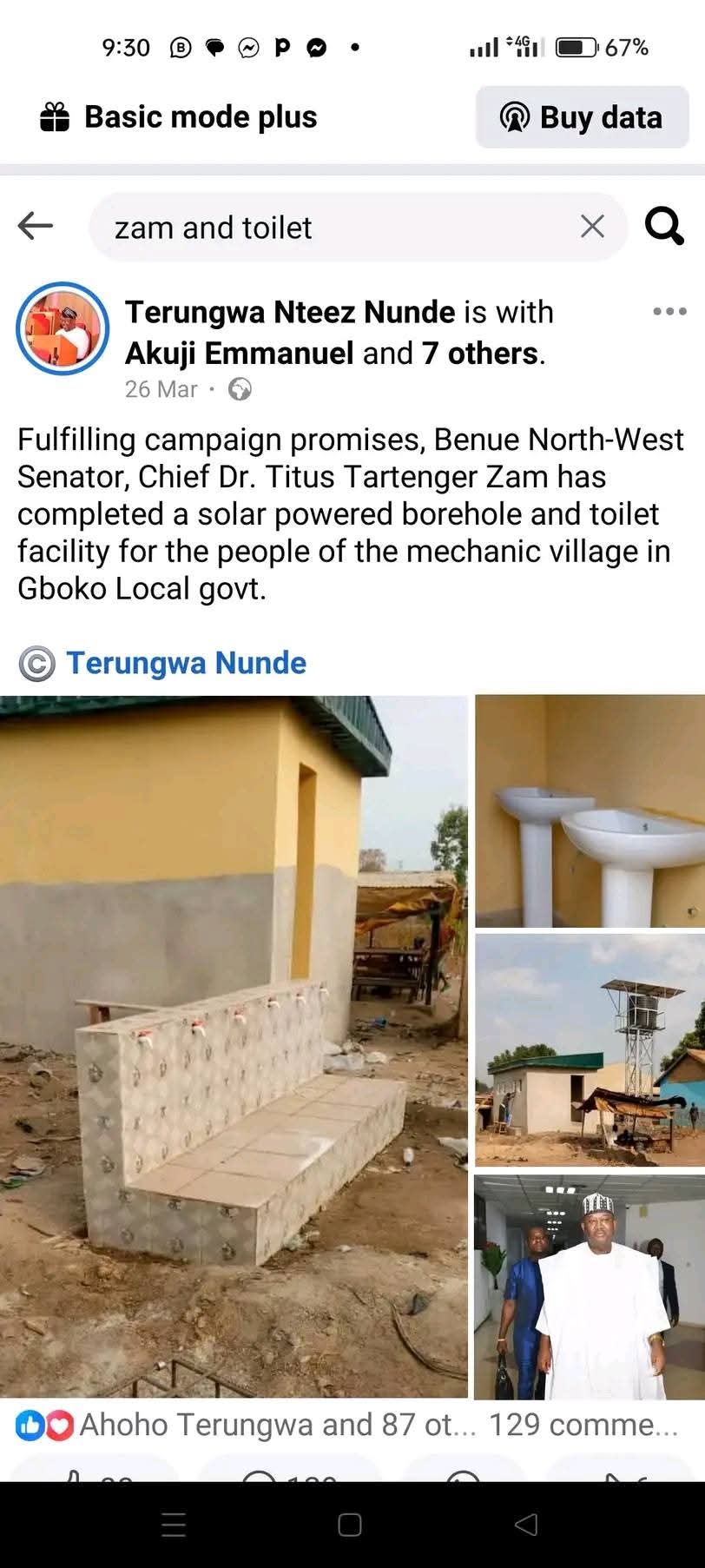
Task: Open the photo of the man in white
Action: coord(590,1287)
